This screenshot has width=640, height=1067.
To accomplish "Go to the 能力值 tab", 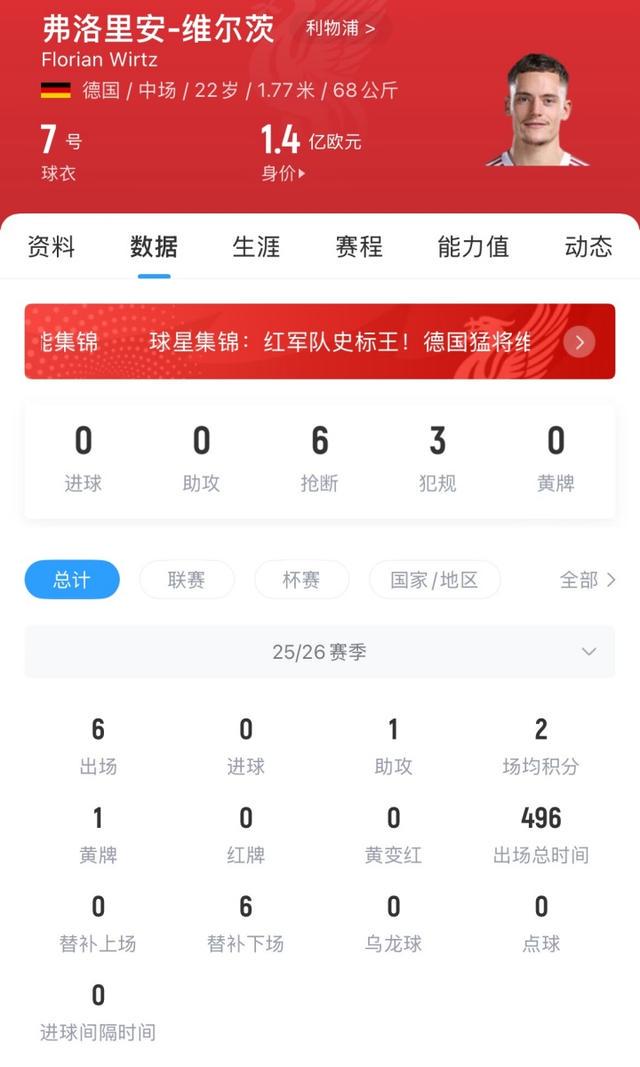I will 473,247.
